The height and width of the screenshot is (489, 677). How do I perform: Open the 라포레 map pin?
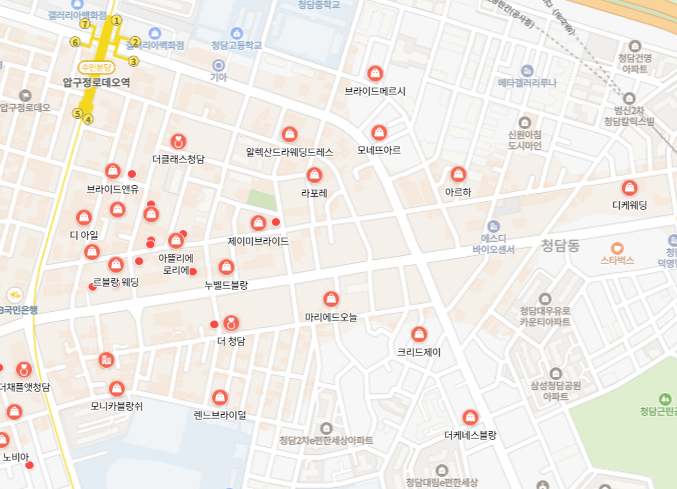[x=314, y=175]
